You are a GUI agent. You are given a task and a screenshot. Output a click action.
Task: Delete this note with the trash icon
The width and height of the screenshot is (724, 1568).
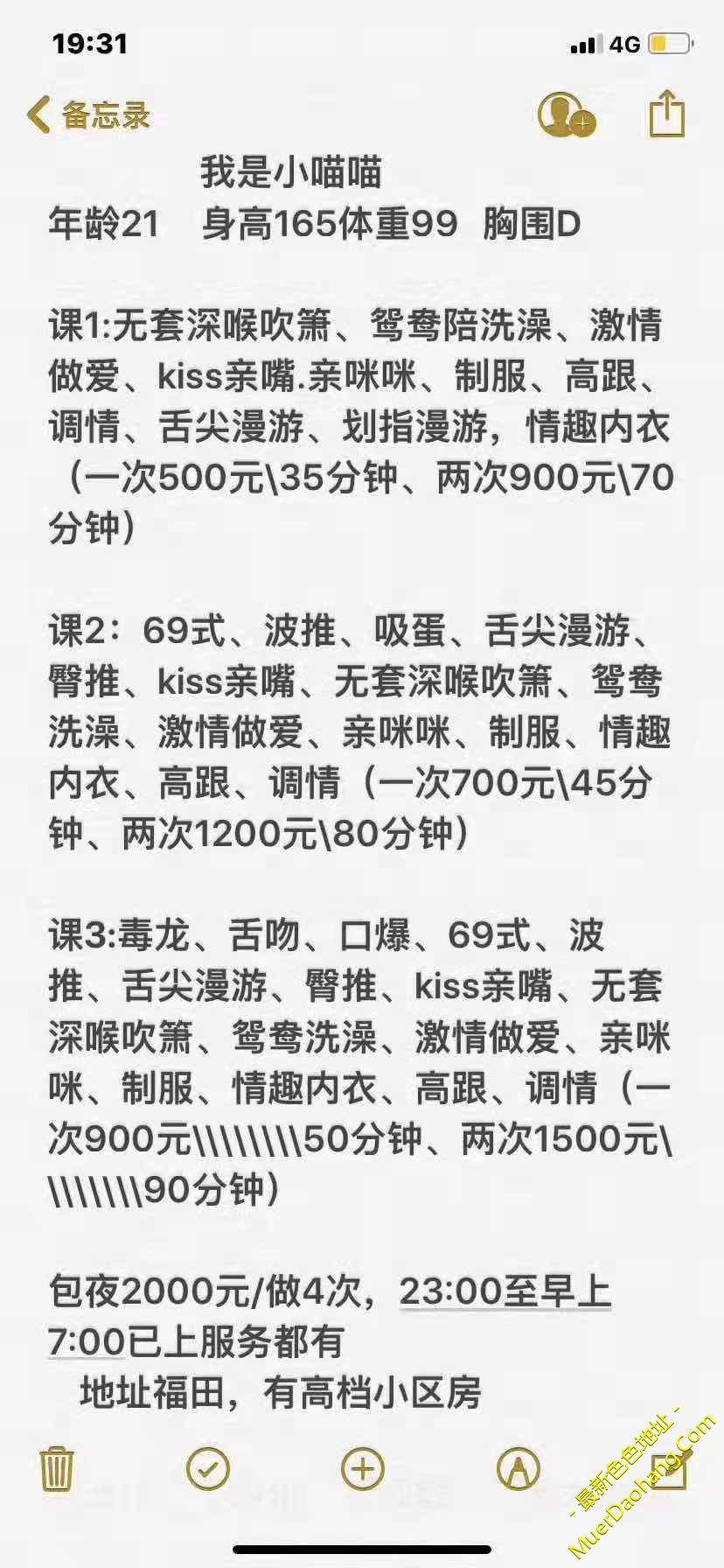pos(57,1469)
